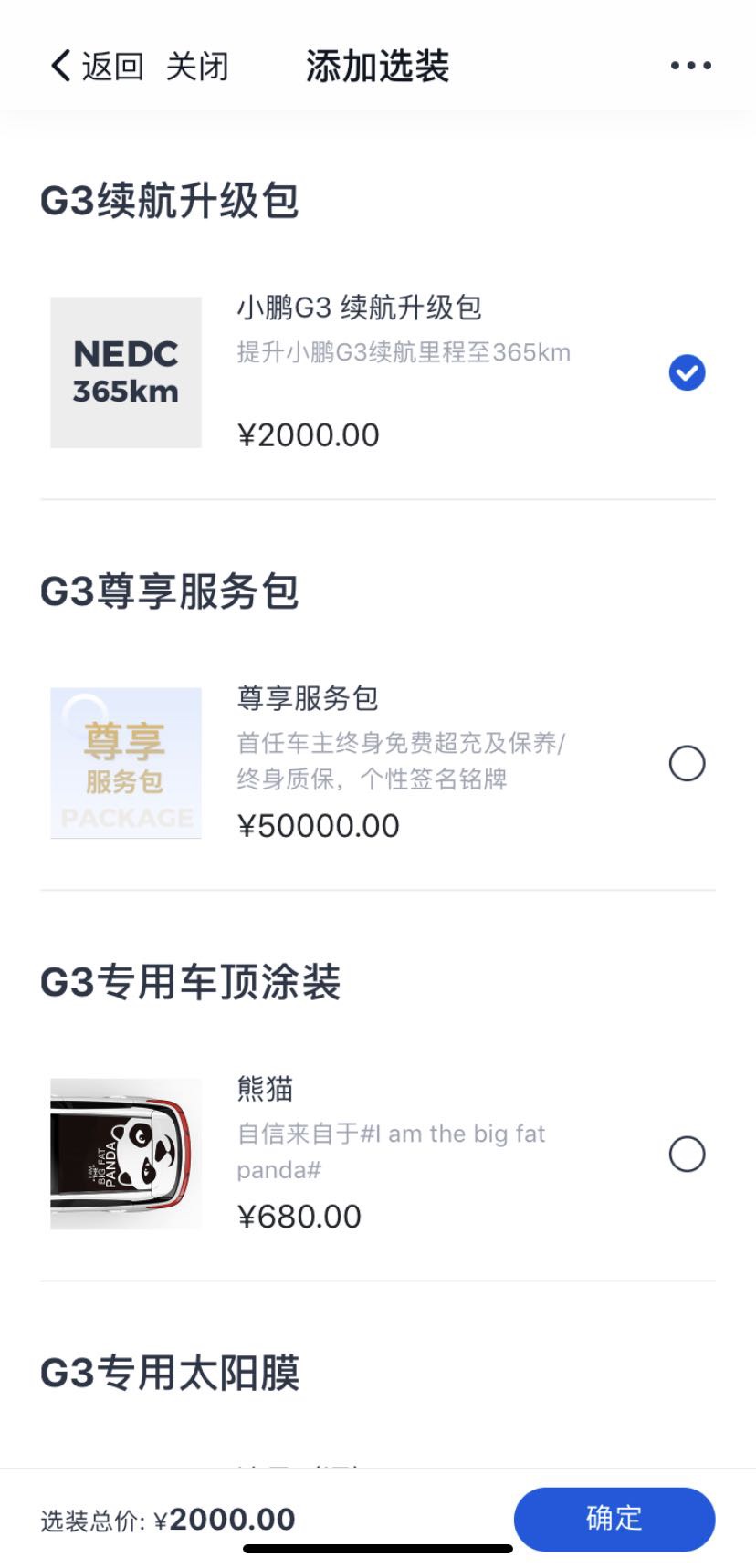Select the 尊享服务包 option

[687, 763]
